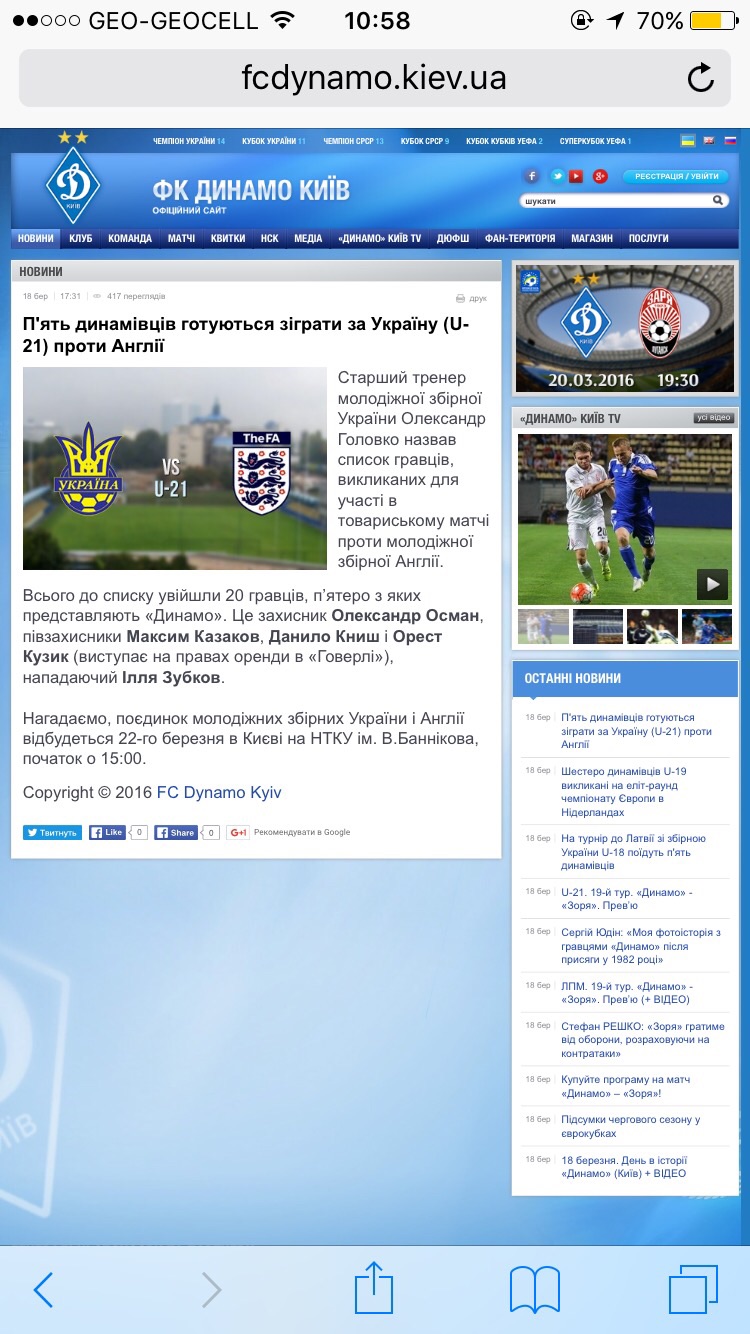This screenshot has height=1334, width=750.
Task: Open РЕЄСТРАЦІЯ / УВІЙТИ login button
Action: [676, 177]
